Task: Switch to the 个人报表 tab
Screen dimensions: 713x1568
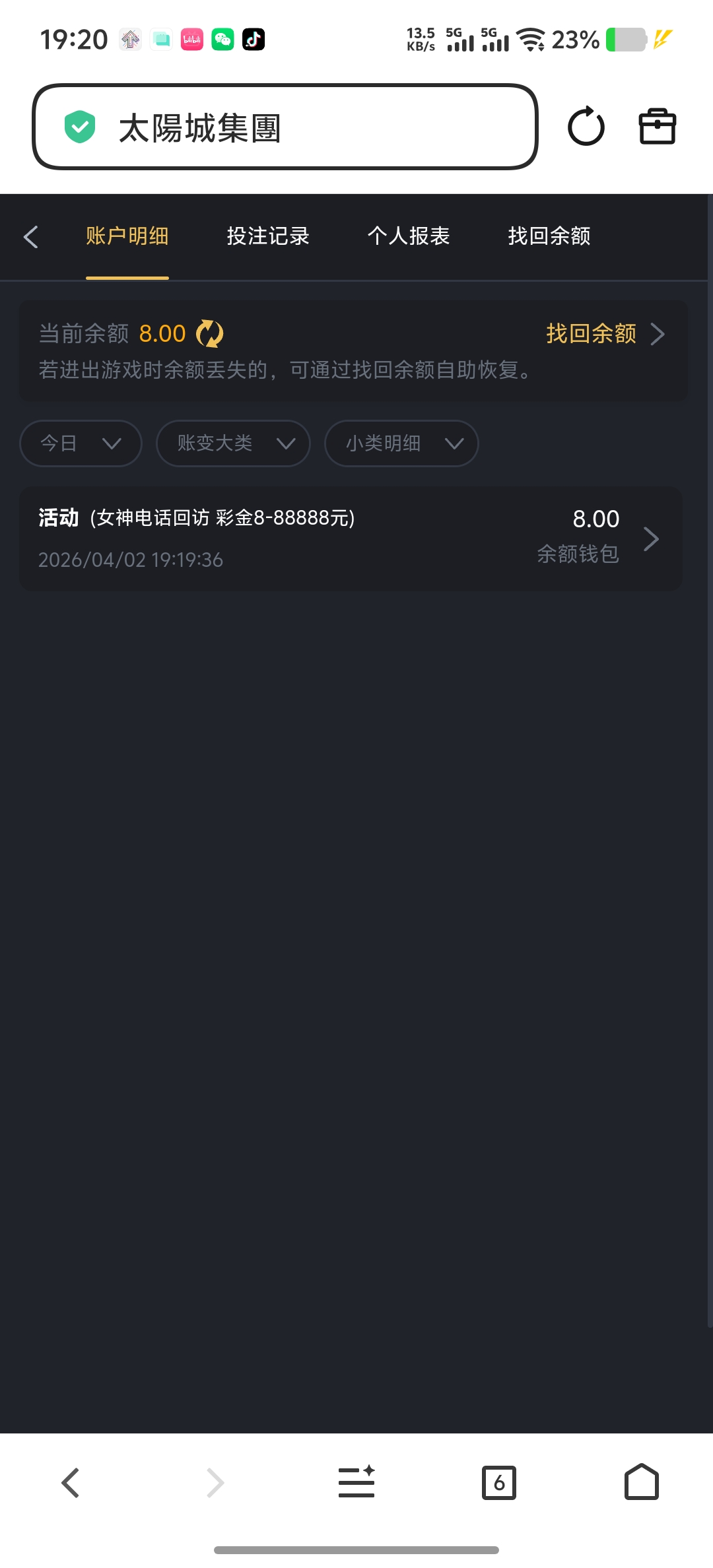Action: tap(409, 236)
